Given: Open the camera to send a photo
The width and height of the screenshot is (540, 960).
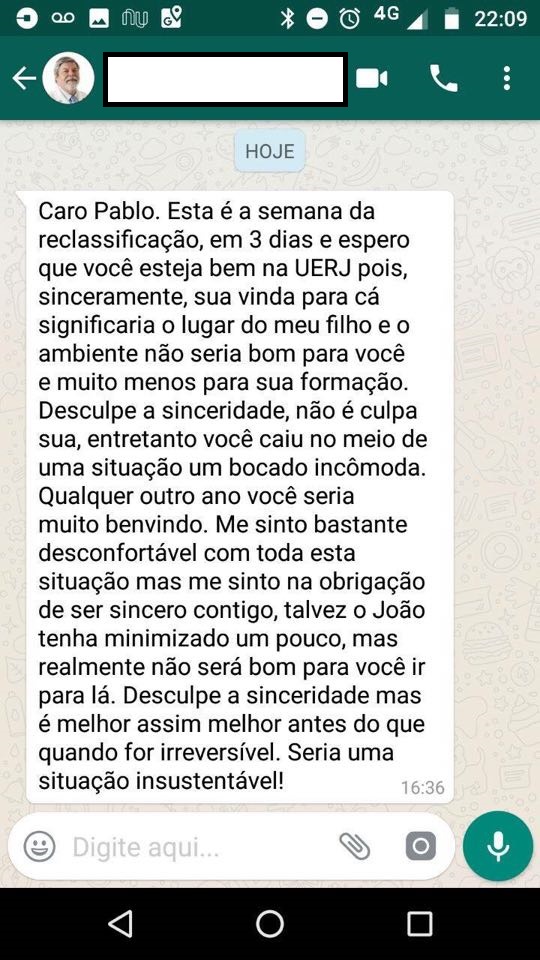Looking at the screenshot, I should pos(421,847).
